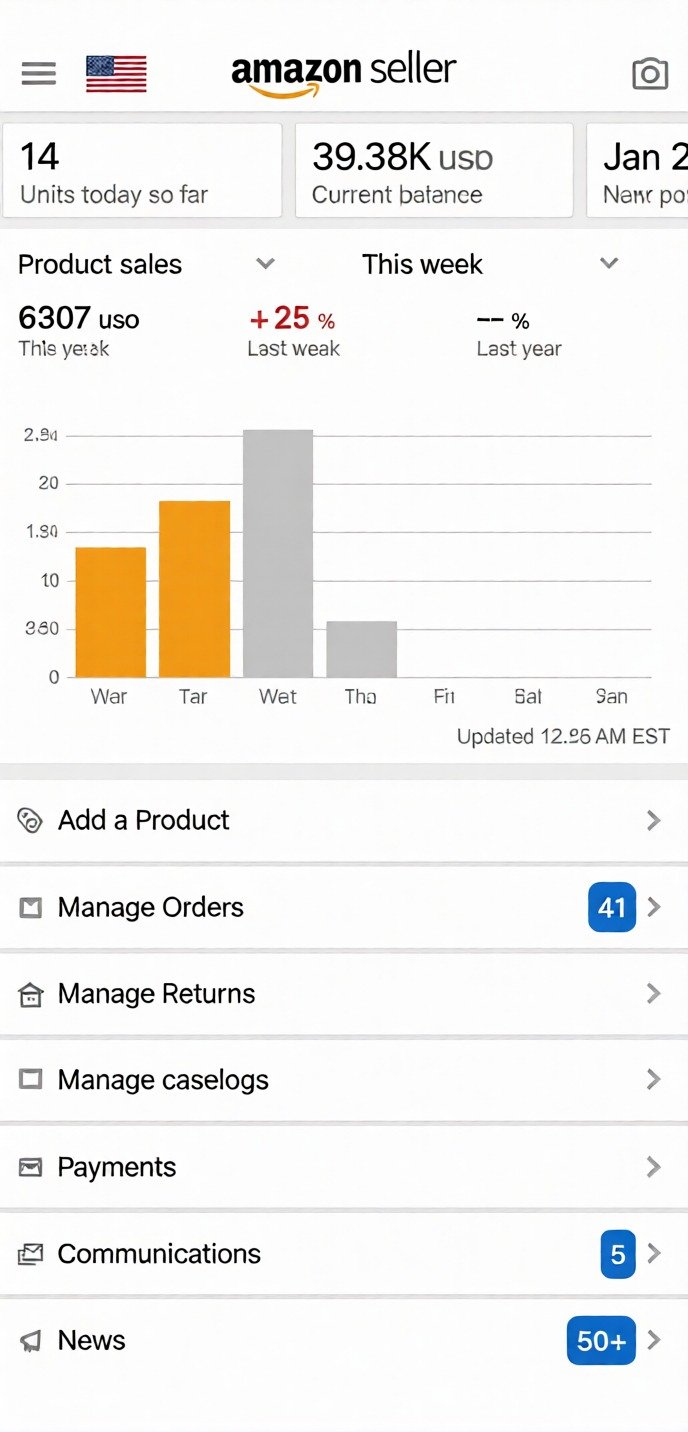Open Add a Product

[340, 821]
